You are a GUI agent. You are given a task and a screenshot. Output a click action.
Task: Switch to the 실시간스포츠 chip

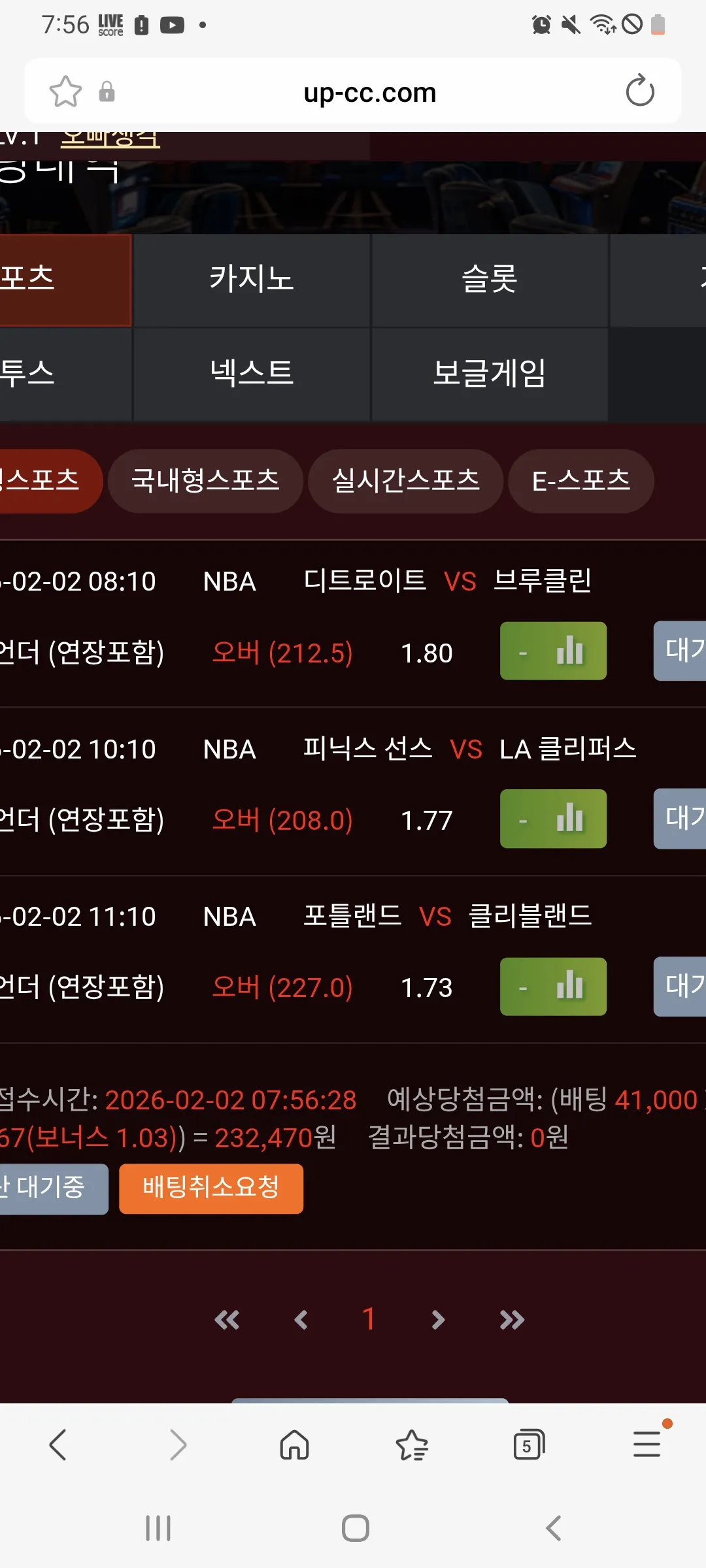coord(405,481)
